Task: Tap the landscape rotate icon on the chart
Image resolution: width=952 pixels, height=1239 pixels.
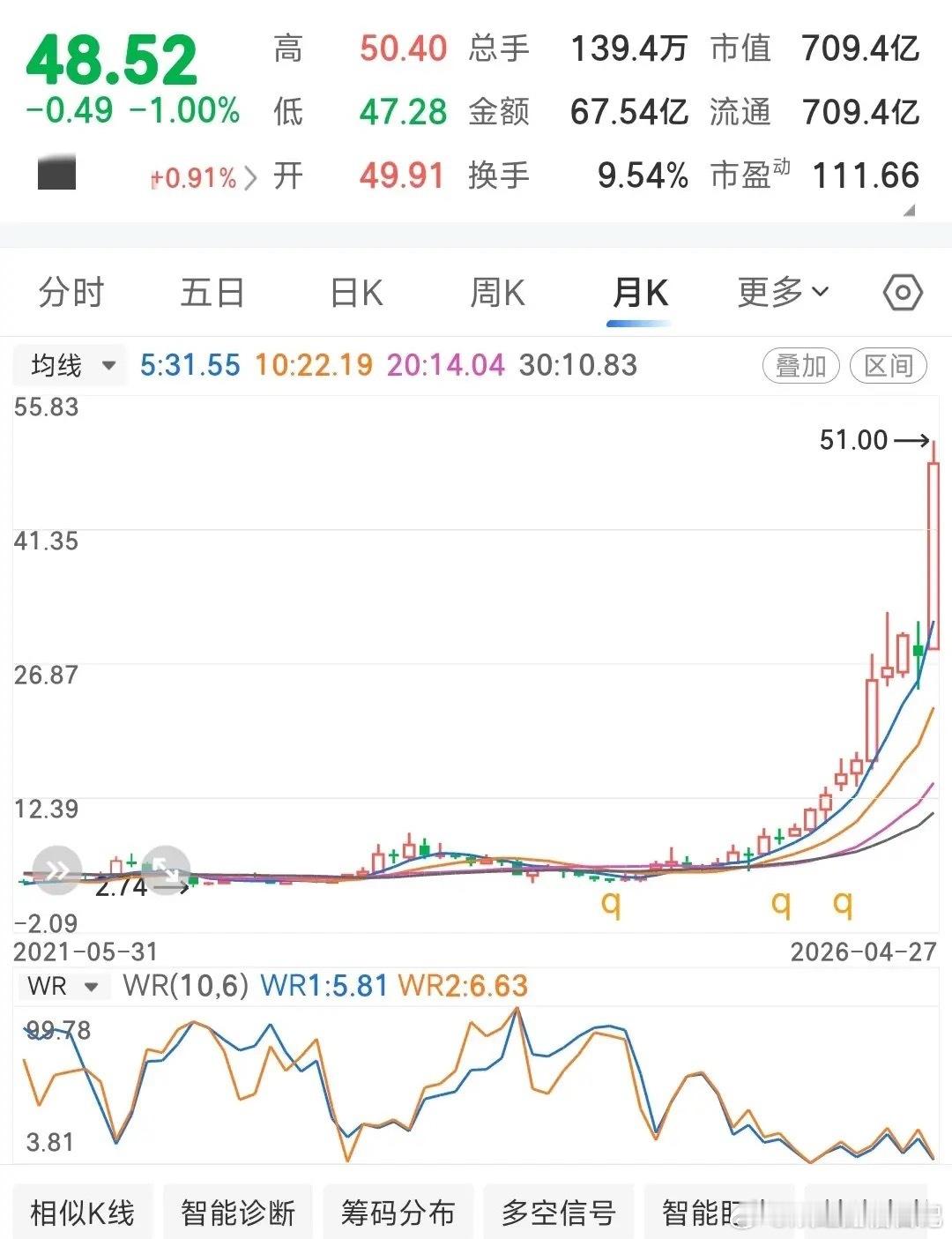Action: pos(166,870)
